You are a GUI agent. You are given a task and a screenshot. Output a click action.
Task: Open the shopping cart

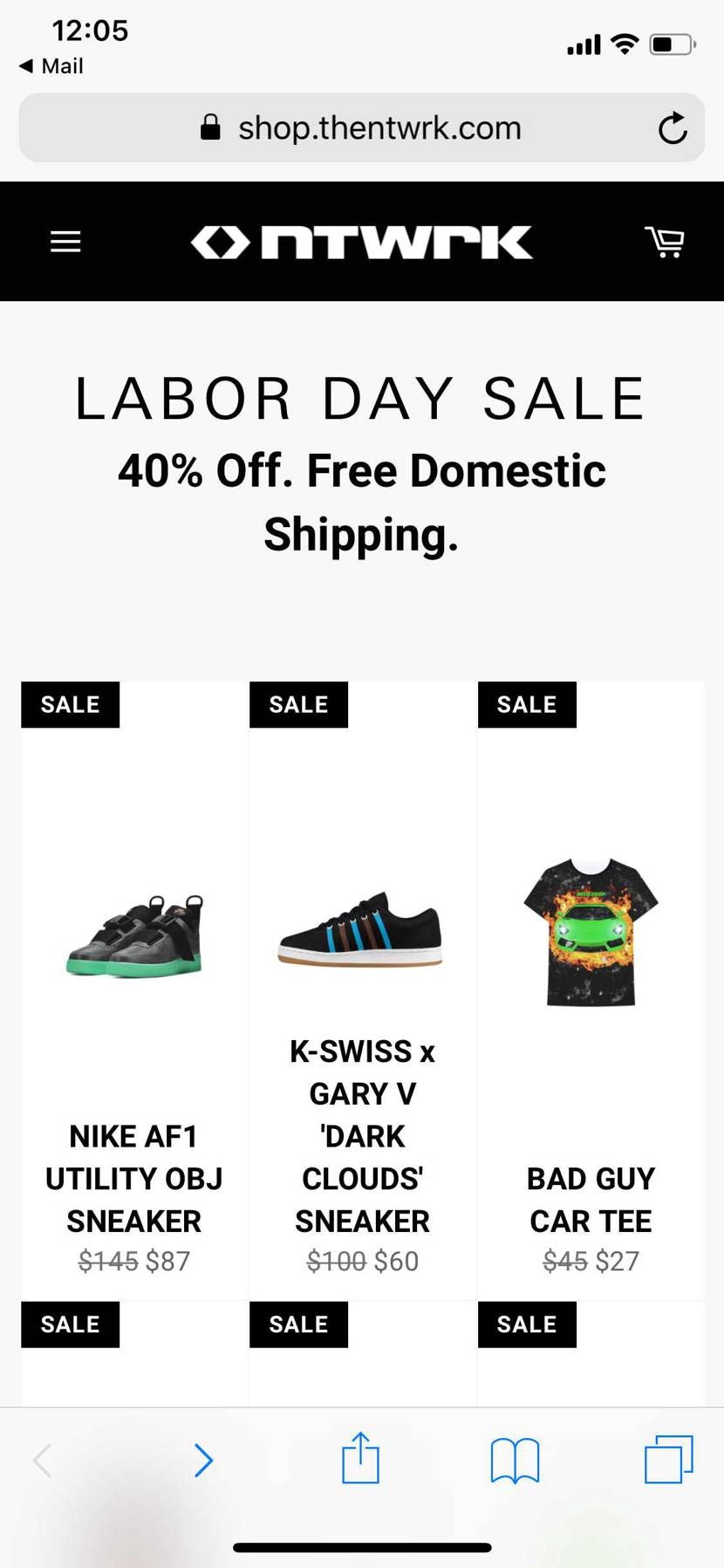click(665, 242)
